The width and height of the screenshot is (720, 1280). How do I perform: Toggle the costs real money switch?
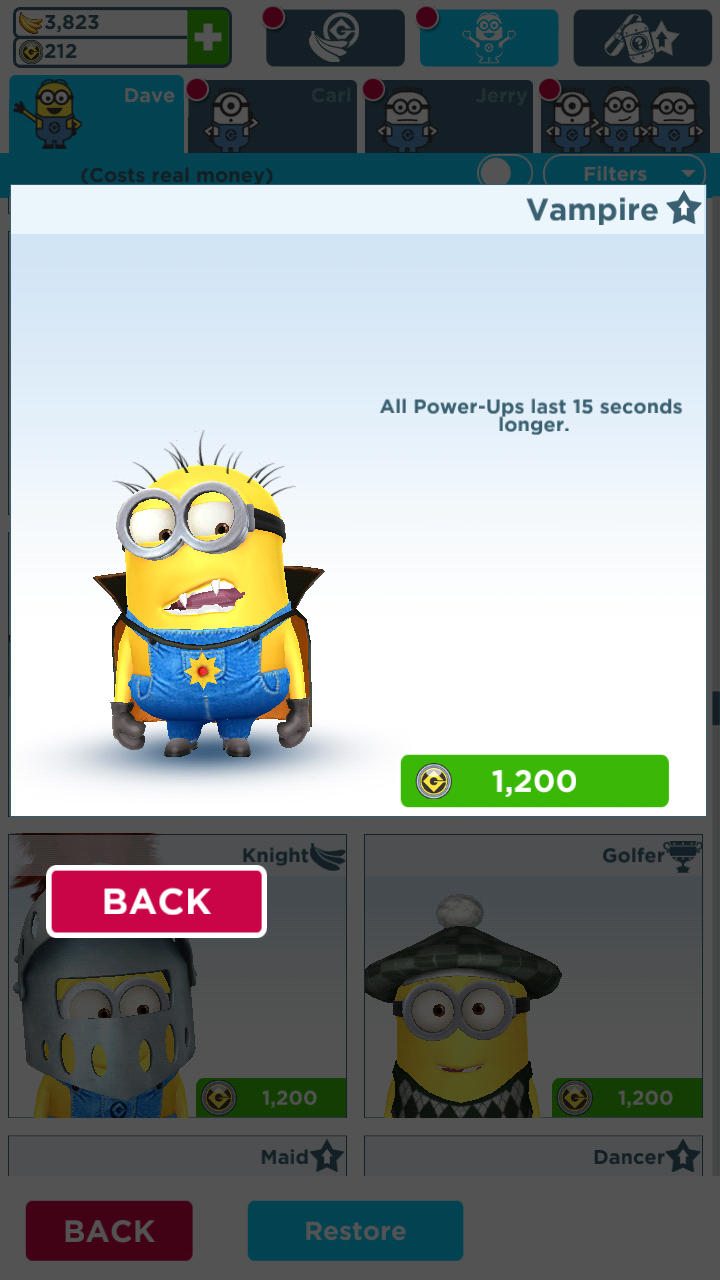click(x=505, y=173)
